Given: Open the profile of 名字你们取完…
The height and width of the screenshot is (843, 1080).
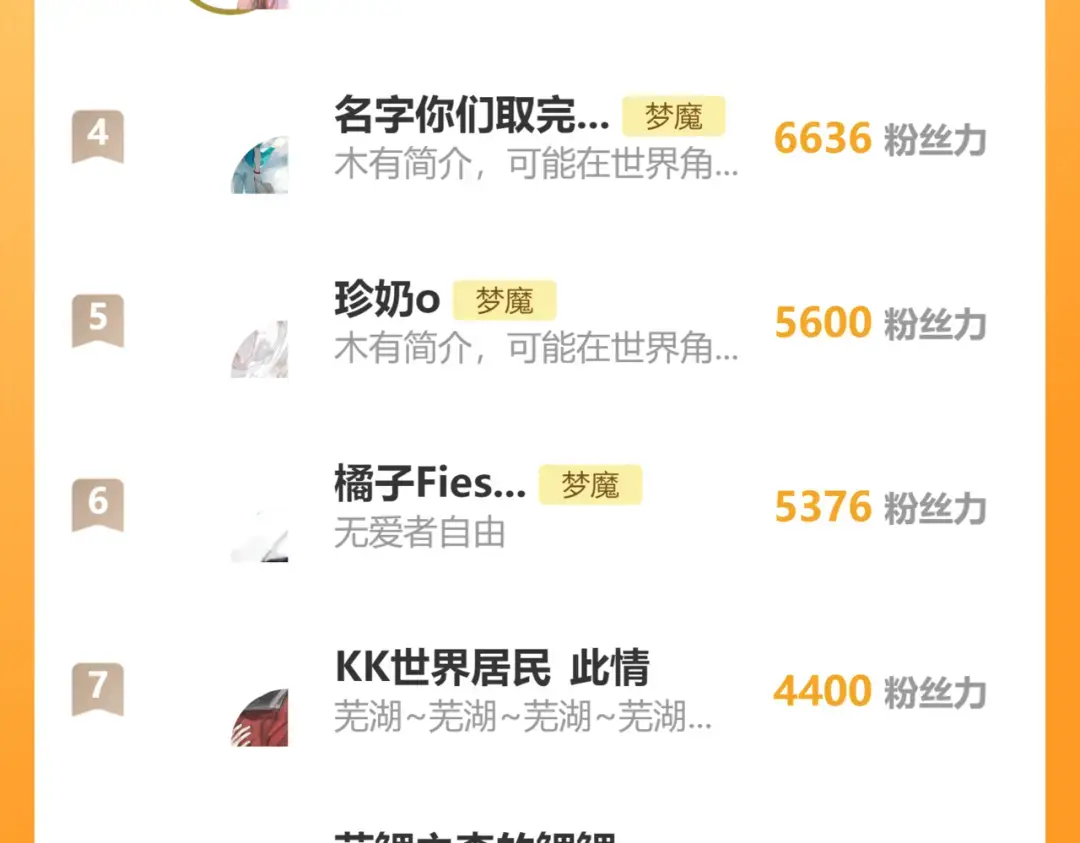Looking at the screenshot, I should point(471,117).
